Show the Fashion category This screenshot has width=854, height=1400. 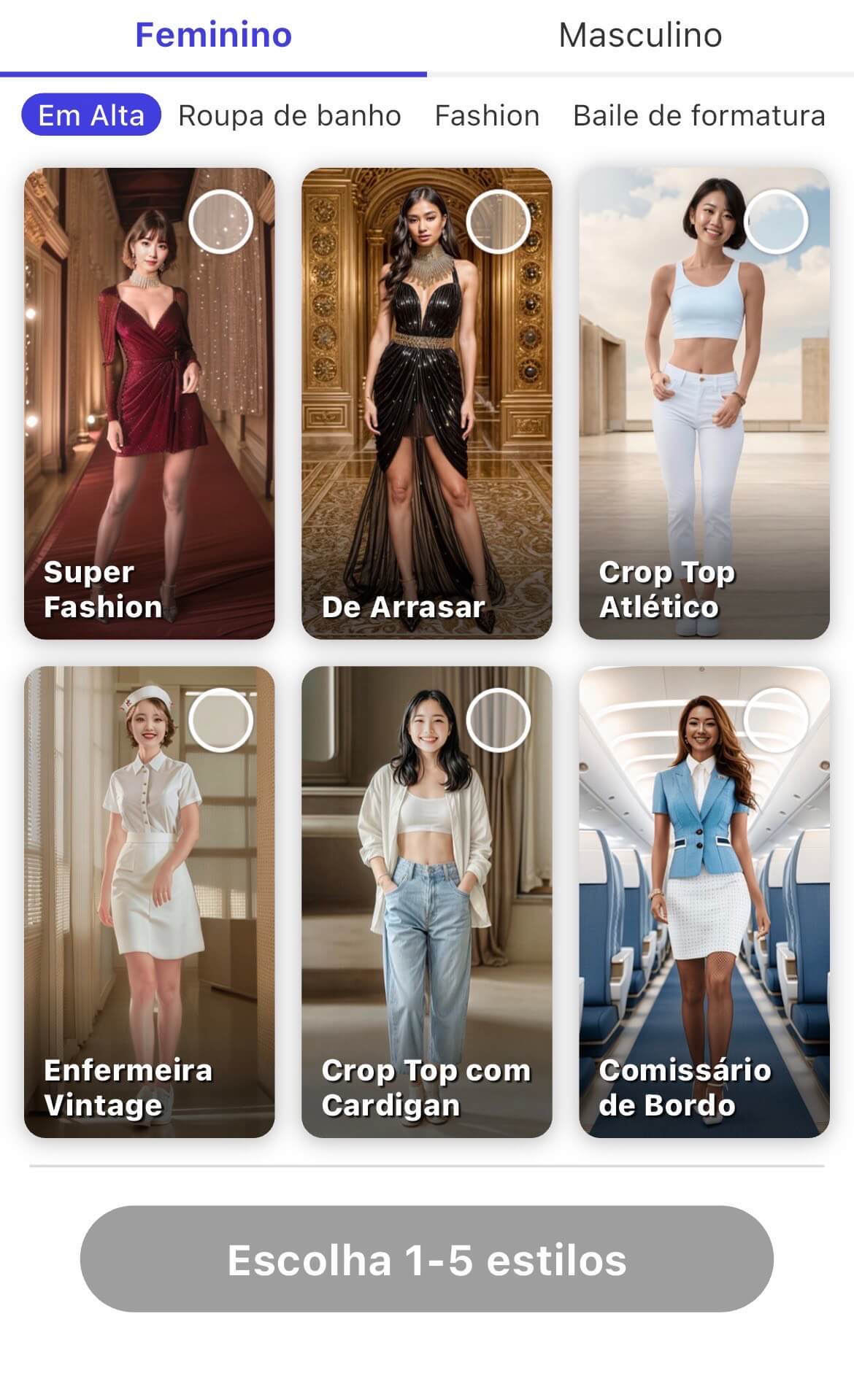[487, 115]
